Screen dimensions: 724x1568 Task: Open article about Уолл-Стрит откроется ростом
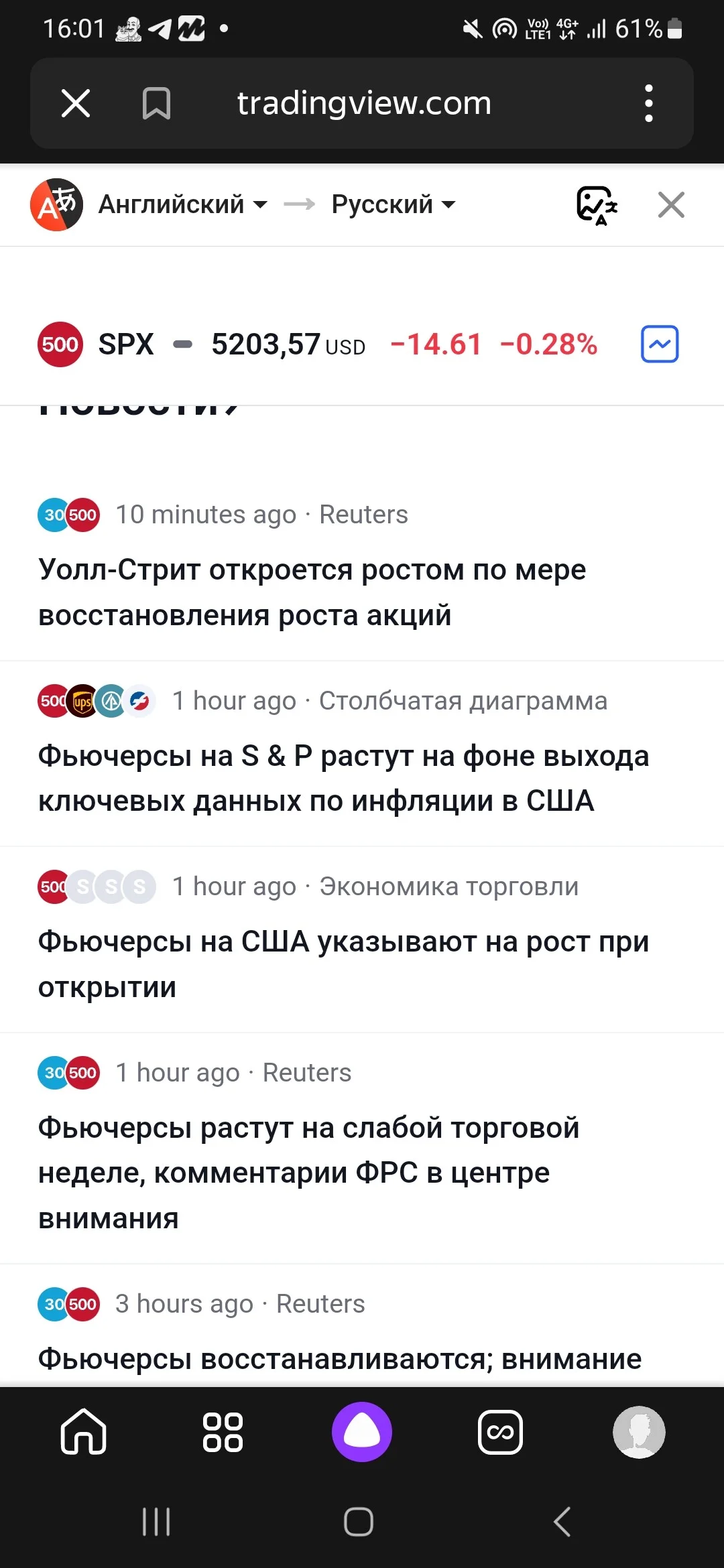(x=312, y=592)
